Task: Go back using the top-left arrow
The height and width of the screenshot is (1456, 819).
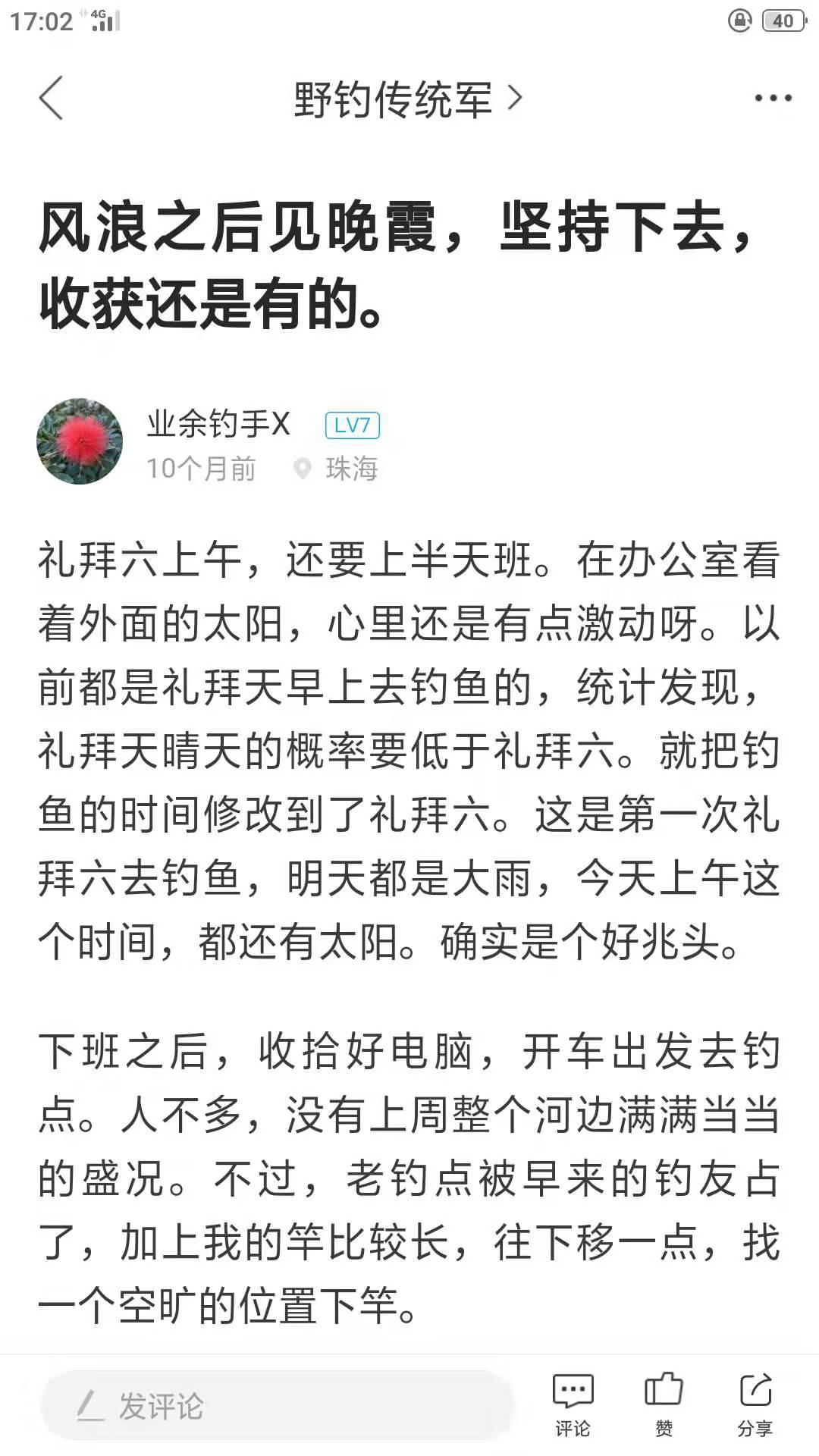Action: coord(51,98)
